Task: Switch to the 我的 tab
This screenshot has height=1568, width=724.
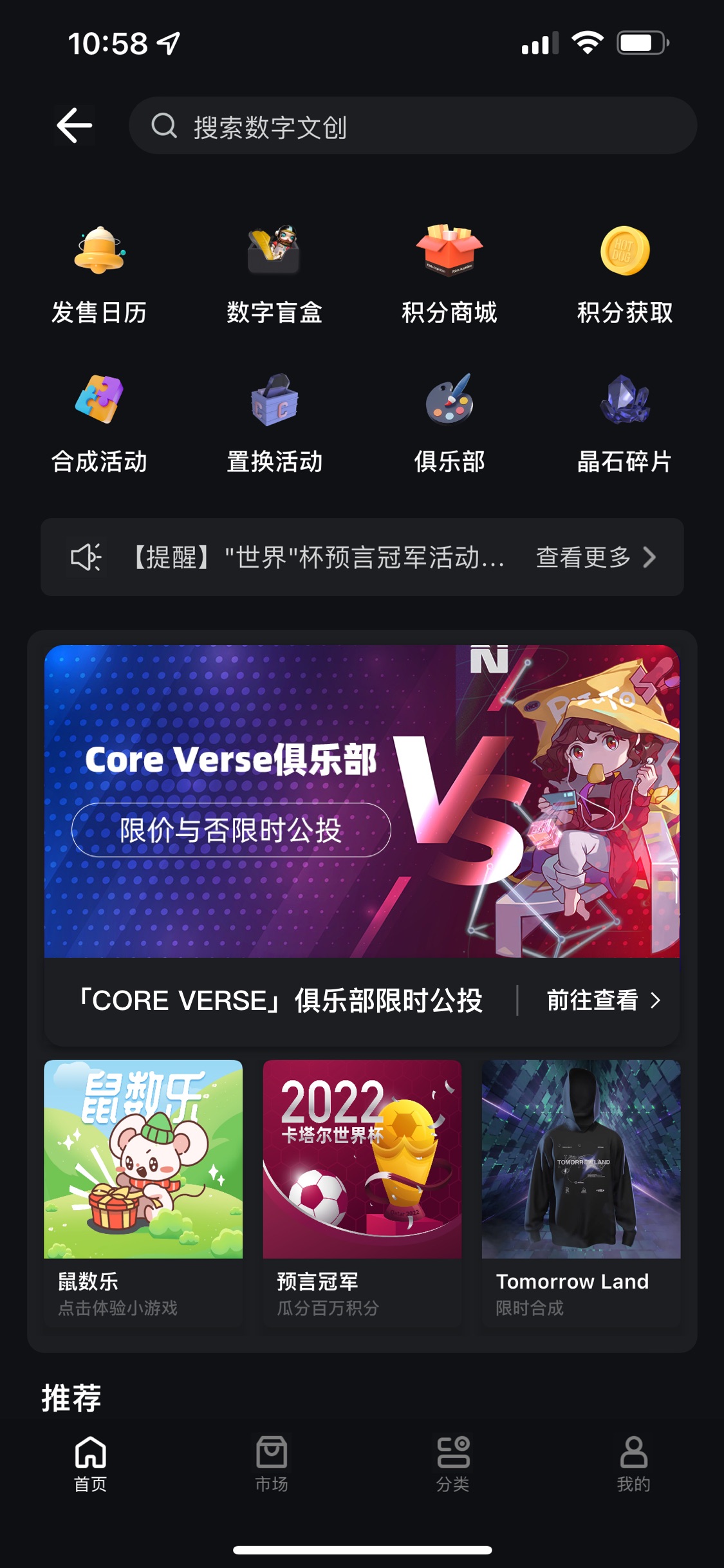Action: pyautogui.click(x=633, y=1464)
